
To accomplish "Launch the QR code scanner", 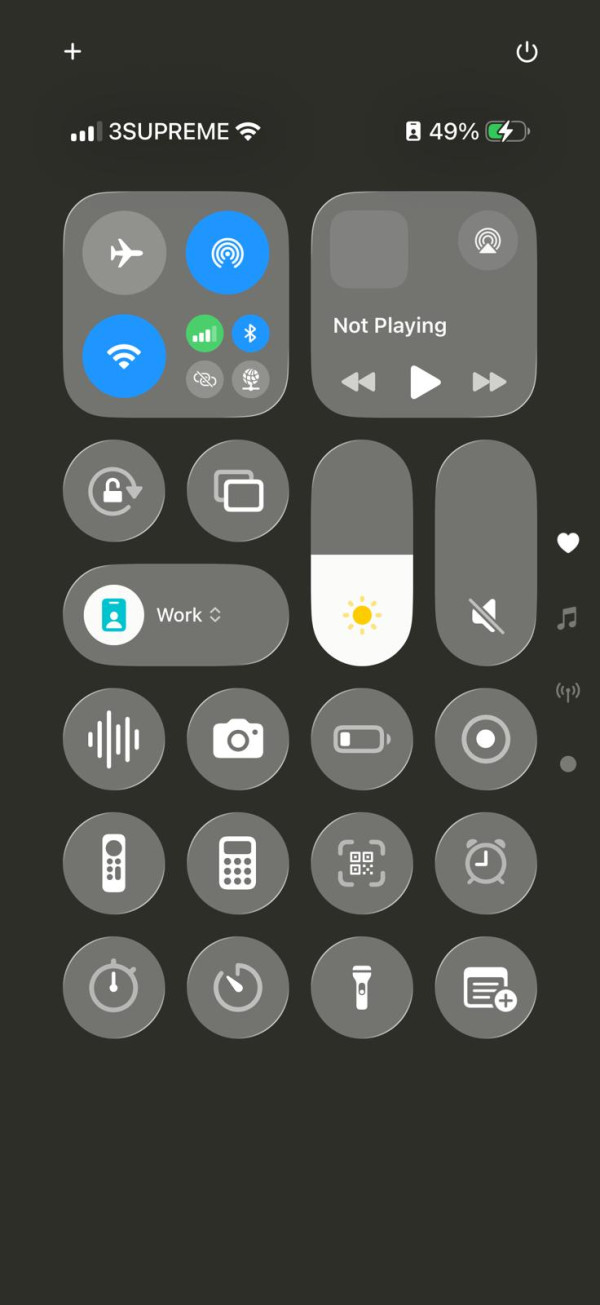I will tap(362, 863).
